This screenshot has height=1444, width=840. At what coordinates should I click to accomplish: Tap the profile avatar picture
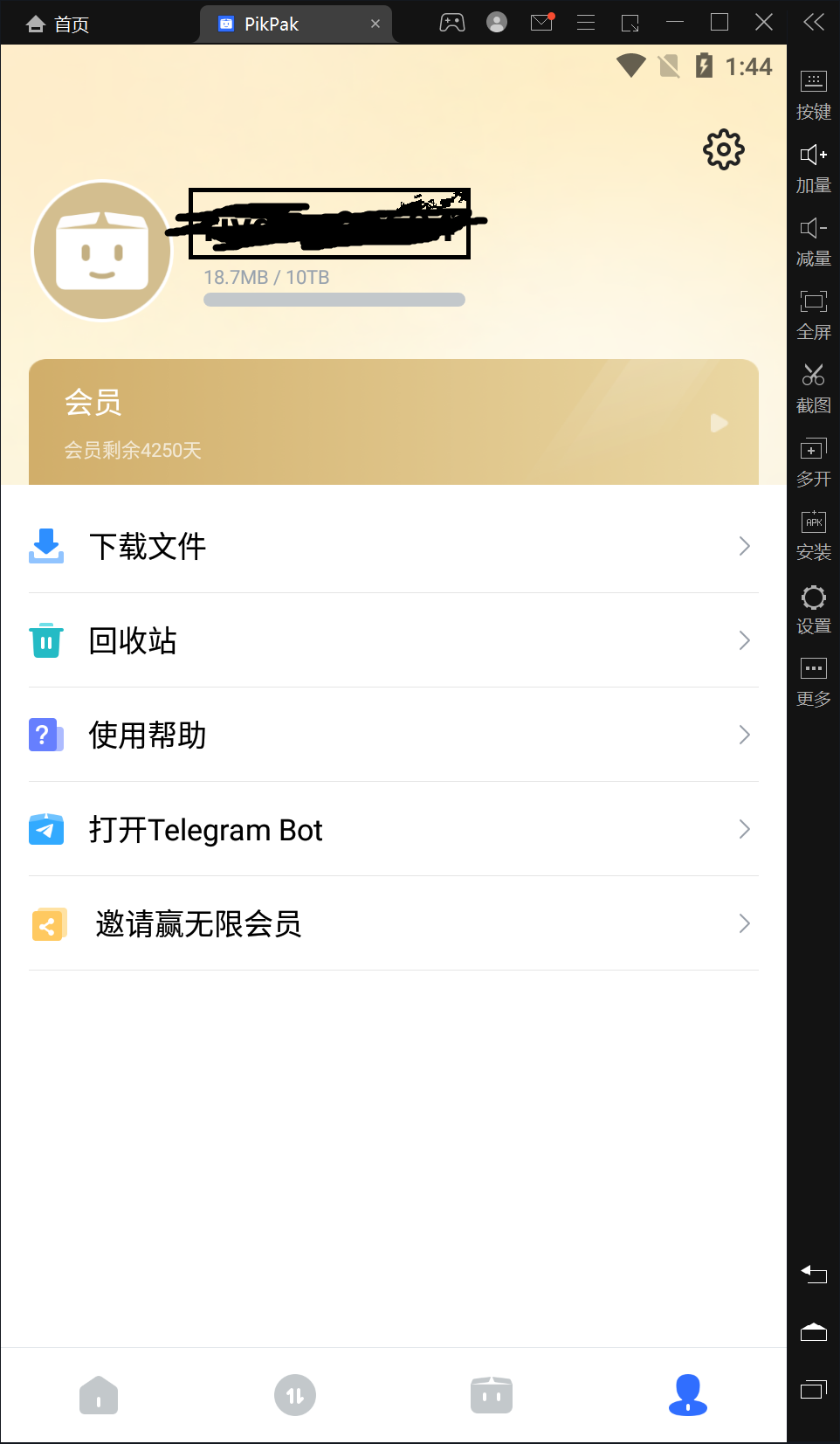click(x=102, y=251)
